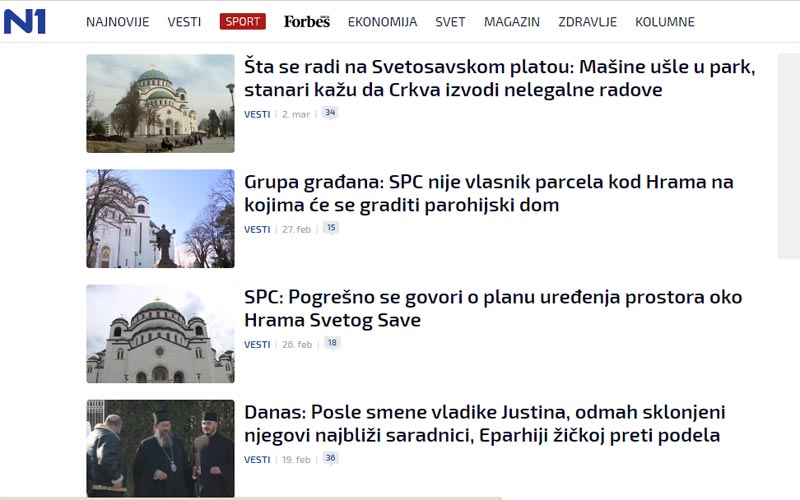Open thumbnail of Hram Svetog Save article
Viewport: 800px width, 500px height.
click(160, 333)
